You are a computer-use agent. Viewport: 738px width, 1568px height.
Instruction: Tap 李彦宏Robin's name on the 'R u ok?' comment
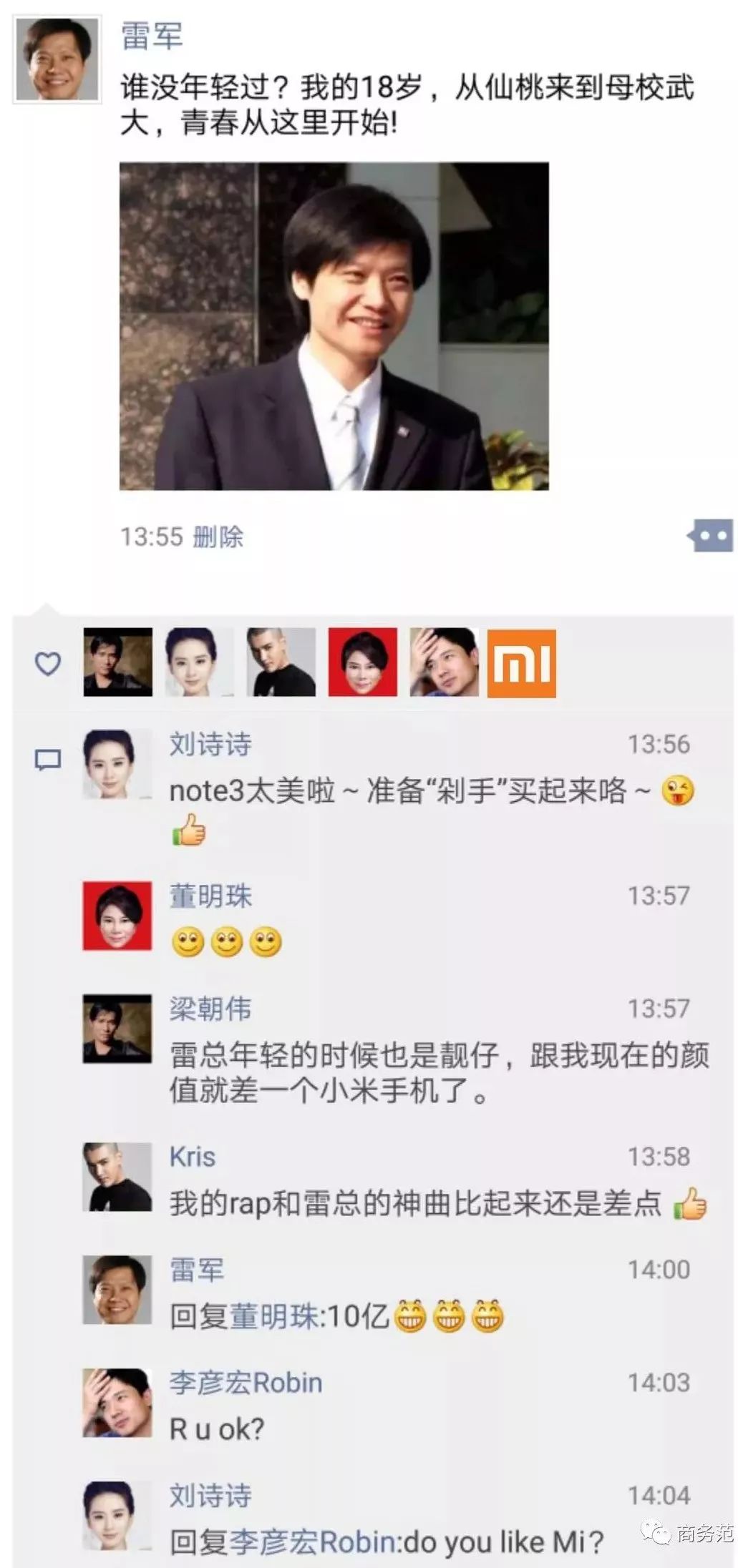[x=246, y=1383]
